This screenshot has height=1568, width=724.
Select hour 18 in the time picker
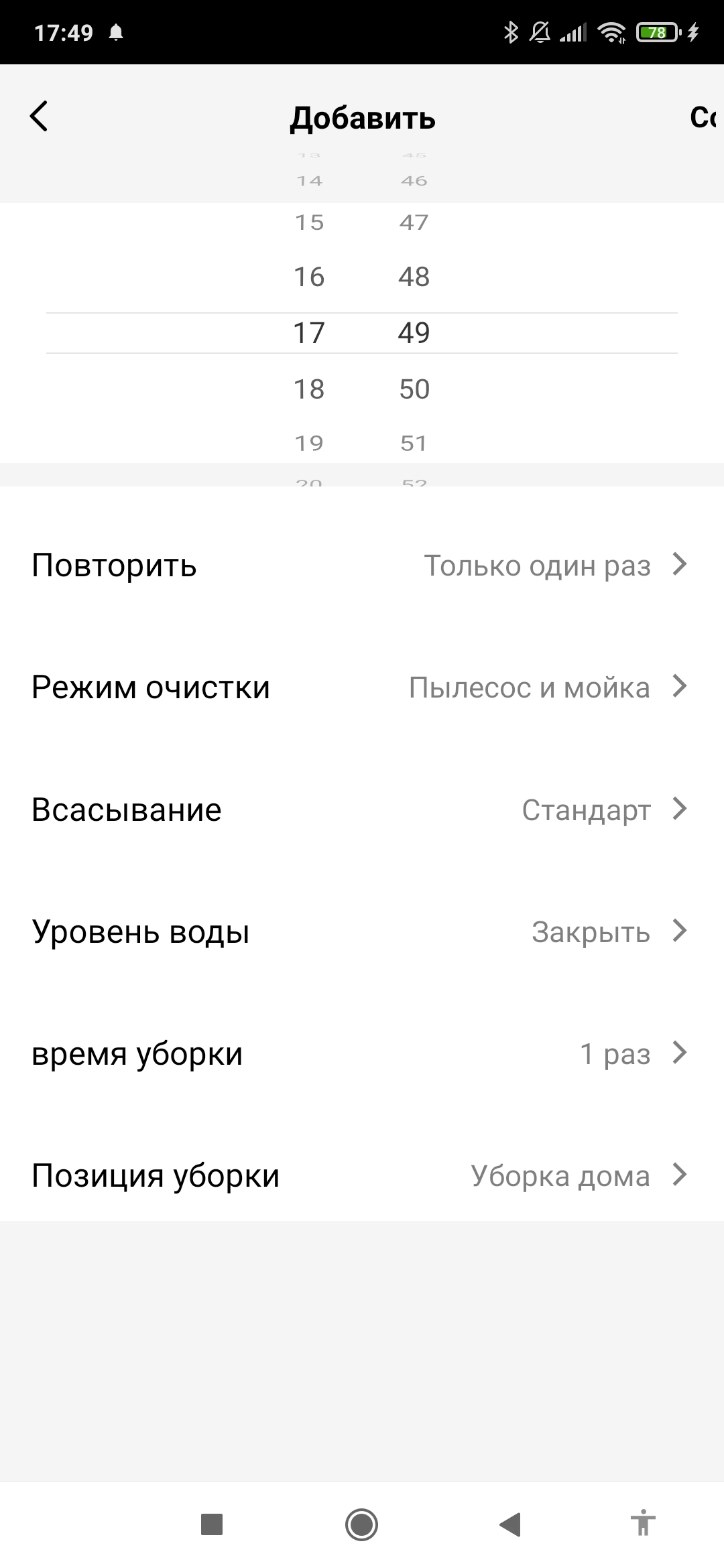(x=309, y=389)
